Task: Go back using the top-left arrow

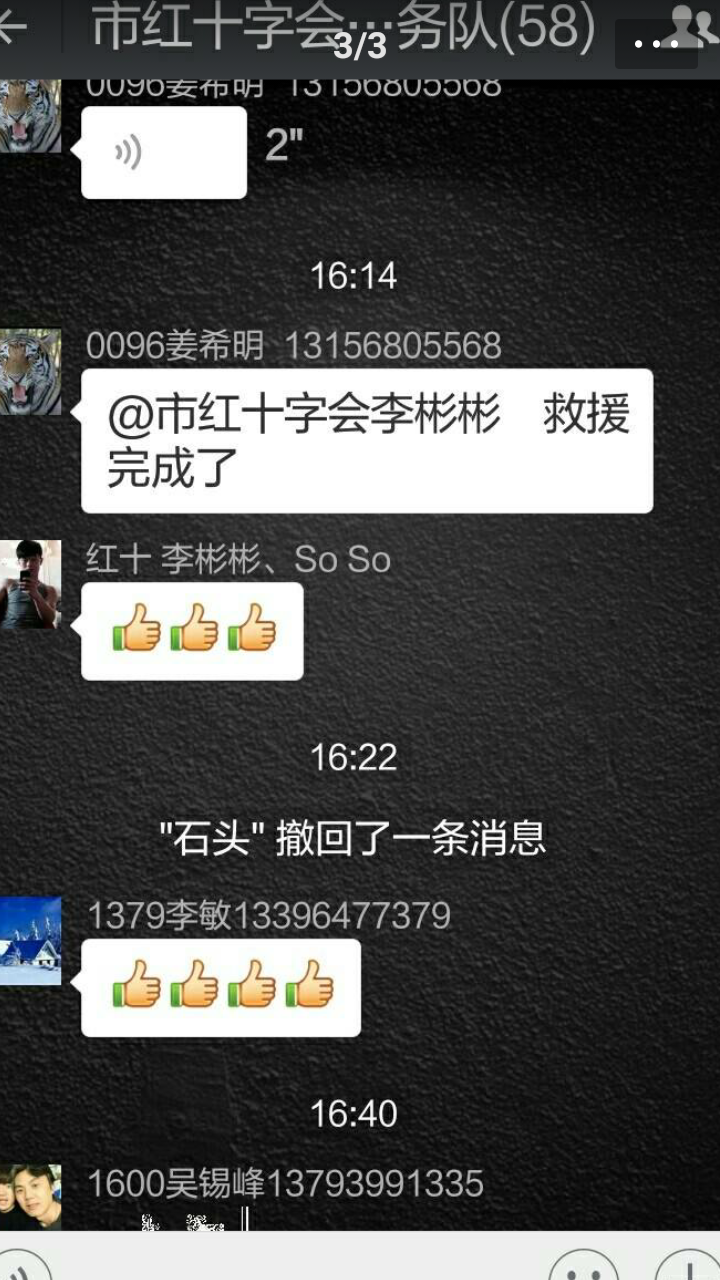Action: click(x=14, y=28)
